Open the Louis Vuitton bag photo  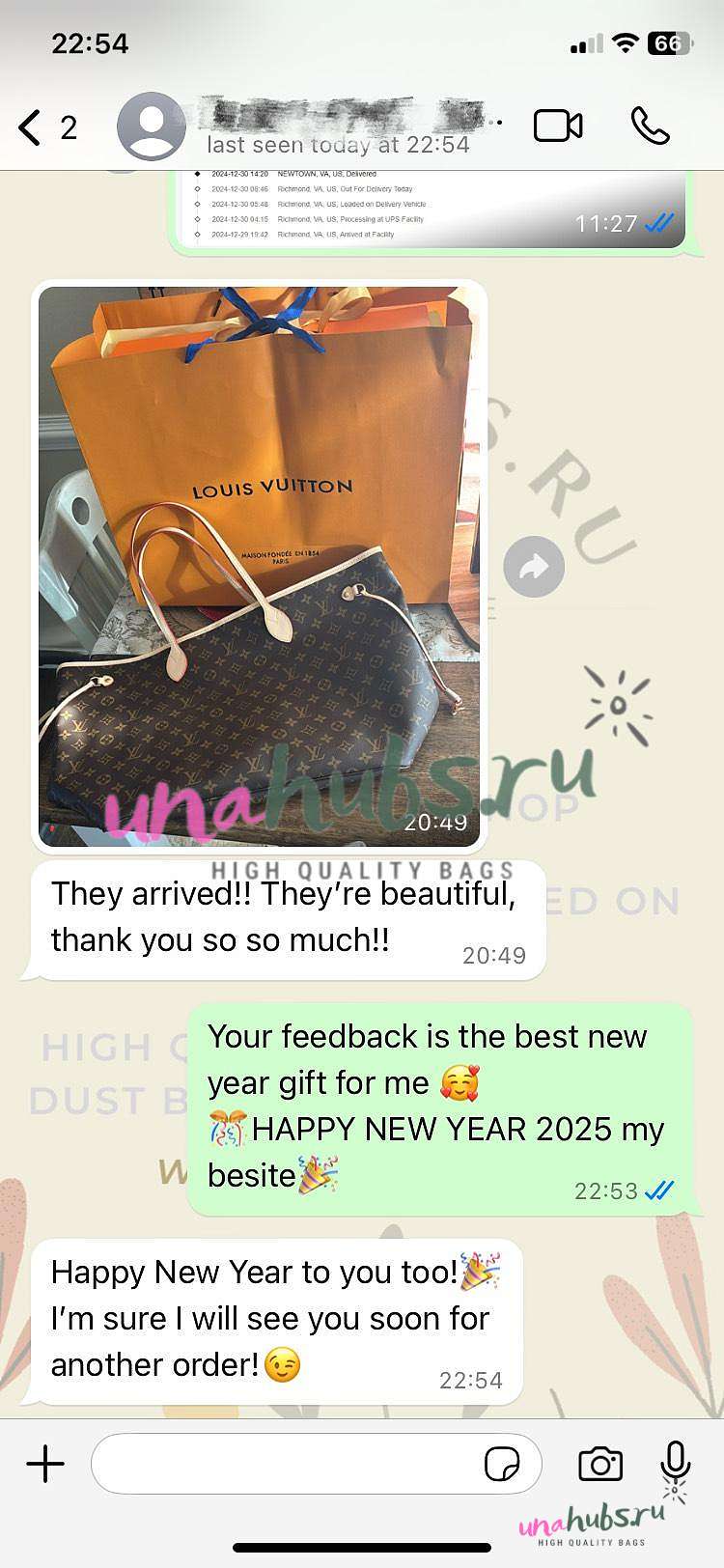tap(259, 567)
